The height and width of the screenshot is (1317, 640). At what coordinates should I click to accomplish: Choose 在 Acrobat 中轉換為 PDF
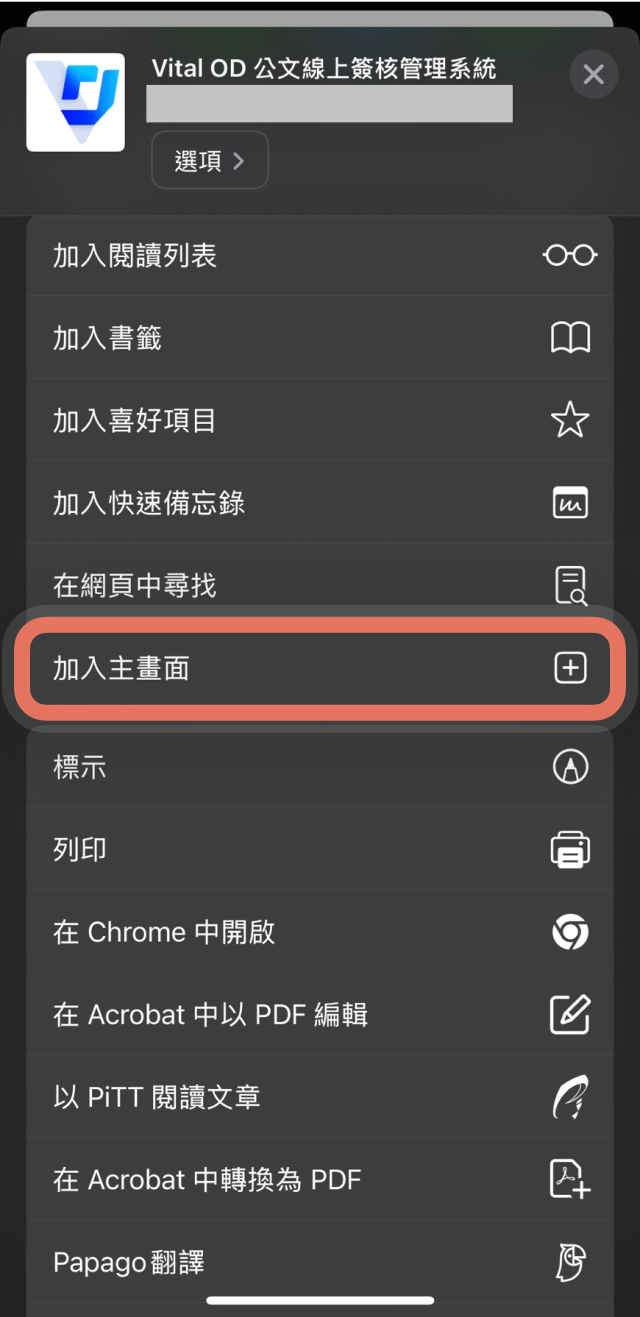coord(319,1179)
